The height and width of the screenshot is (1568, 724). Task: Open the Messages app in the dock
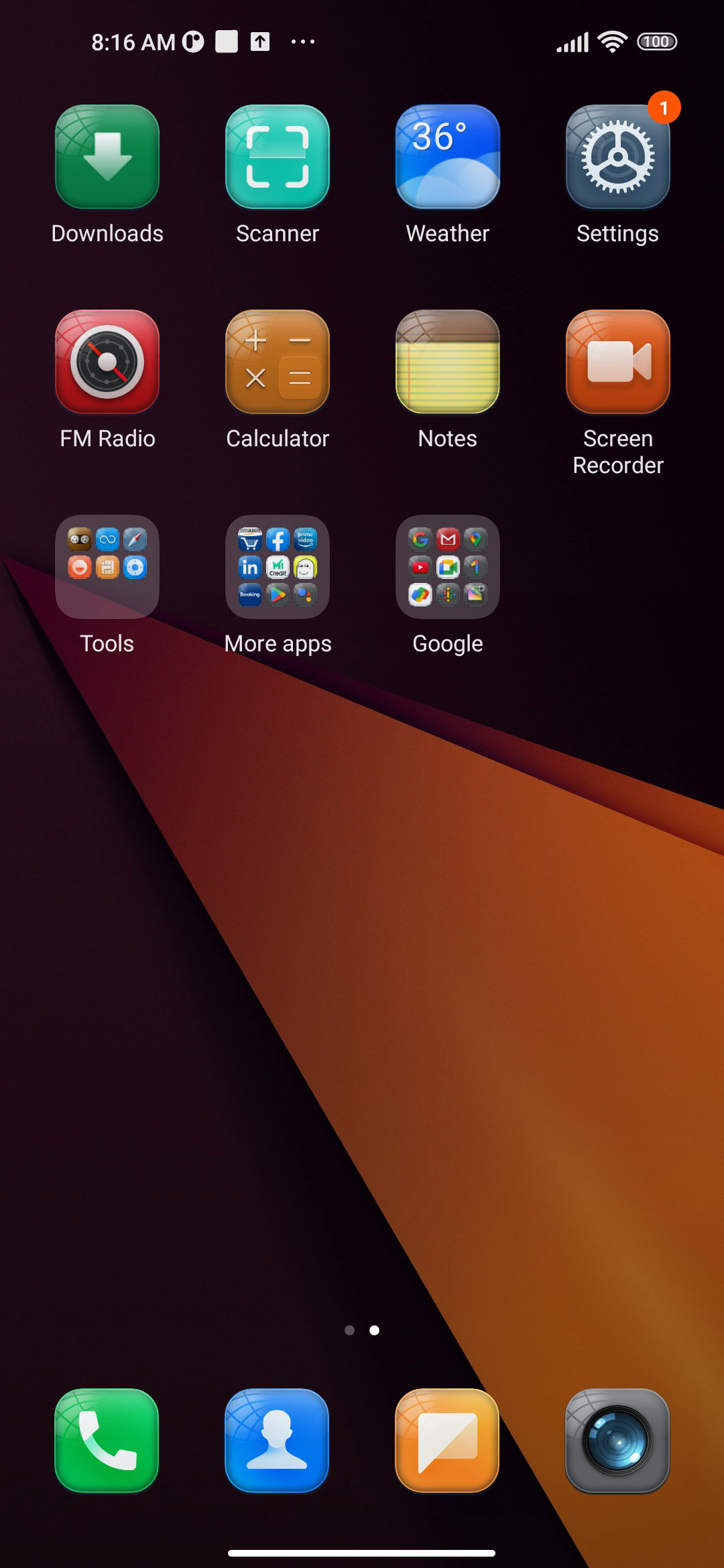coord(448,1441)
